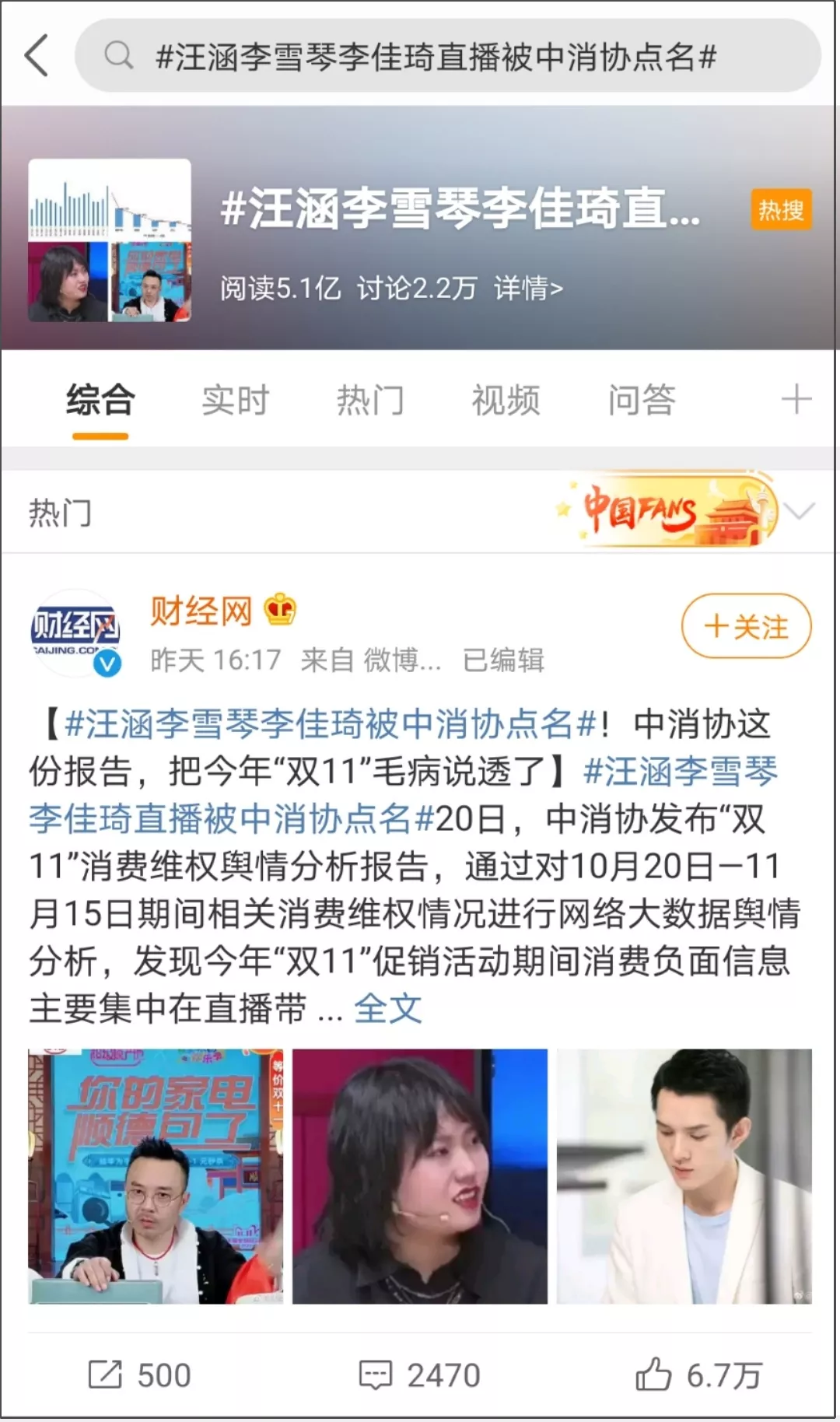Viewport: 840px width, 1422px height.
Task: View the third post image of the man in white
Action: click(684, 1176)
